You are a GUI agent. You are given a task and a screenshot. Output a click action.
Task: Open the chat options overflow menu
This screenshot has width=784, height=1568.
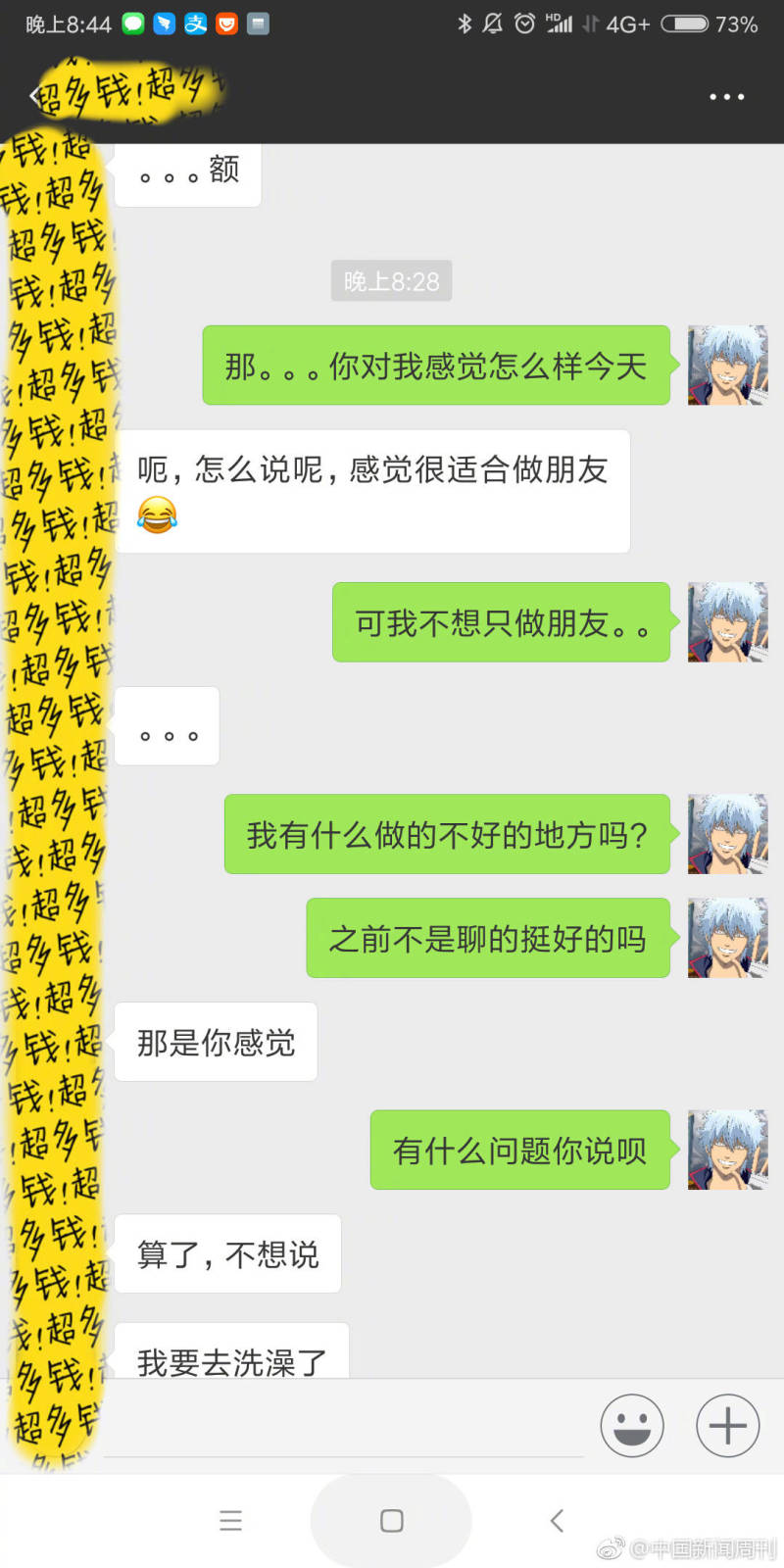[726, 97]
